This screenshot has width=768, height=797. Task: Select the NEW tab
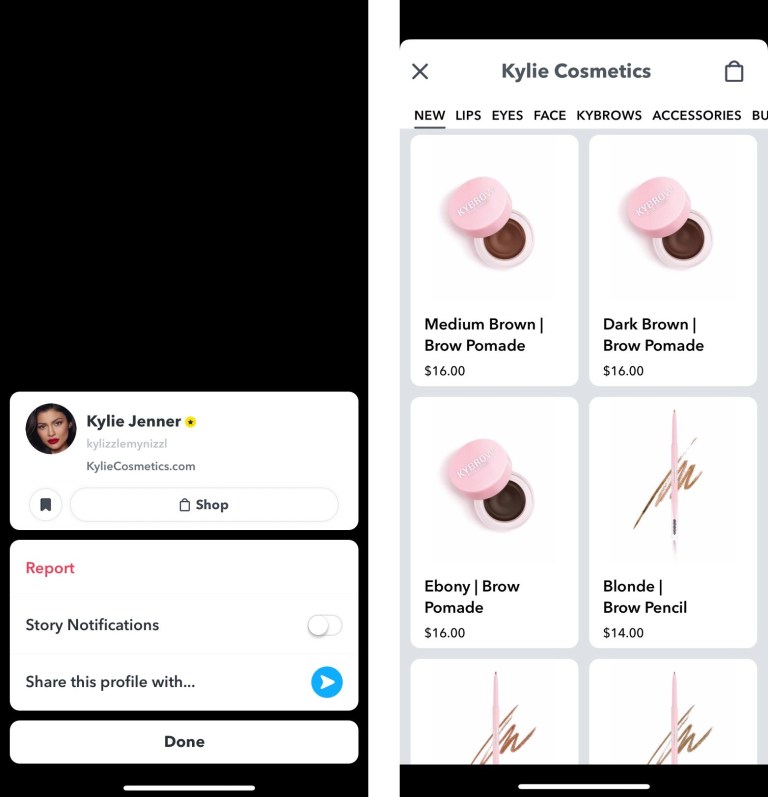429,115
